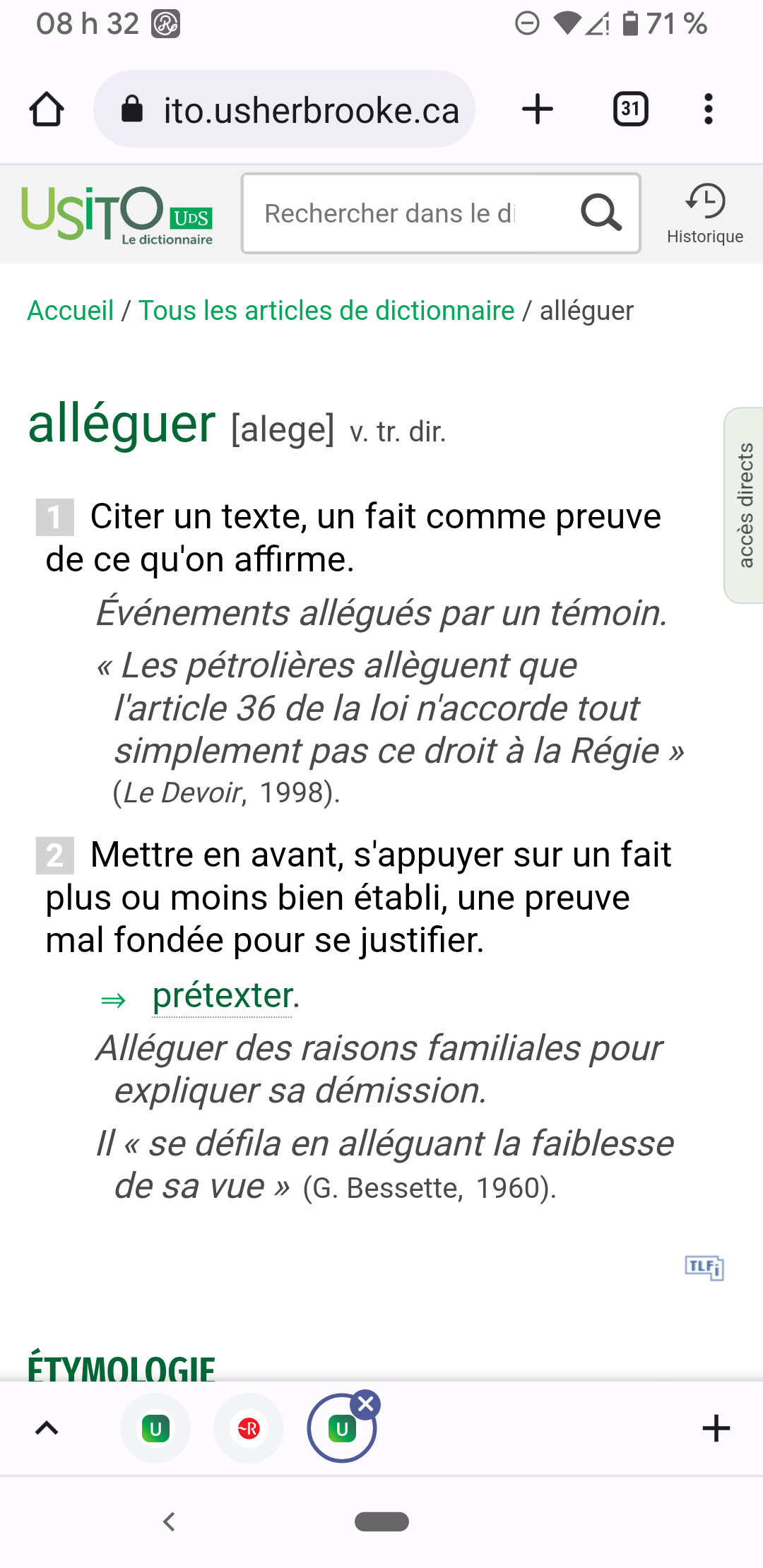
Task: Go to the browser home page
Action: click(47, 109)
